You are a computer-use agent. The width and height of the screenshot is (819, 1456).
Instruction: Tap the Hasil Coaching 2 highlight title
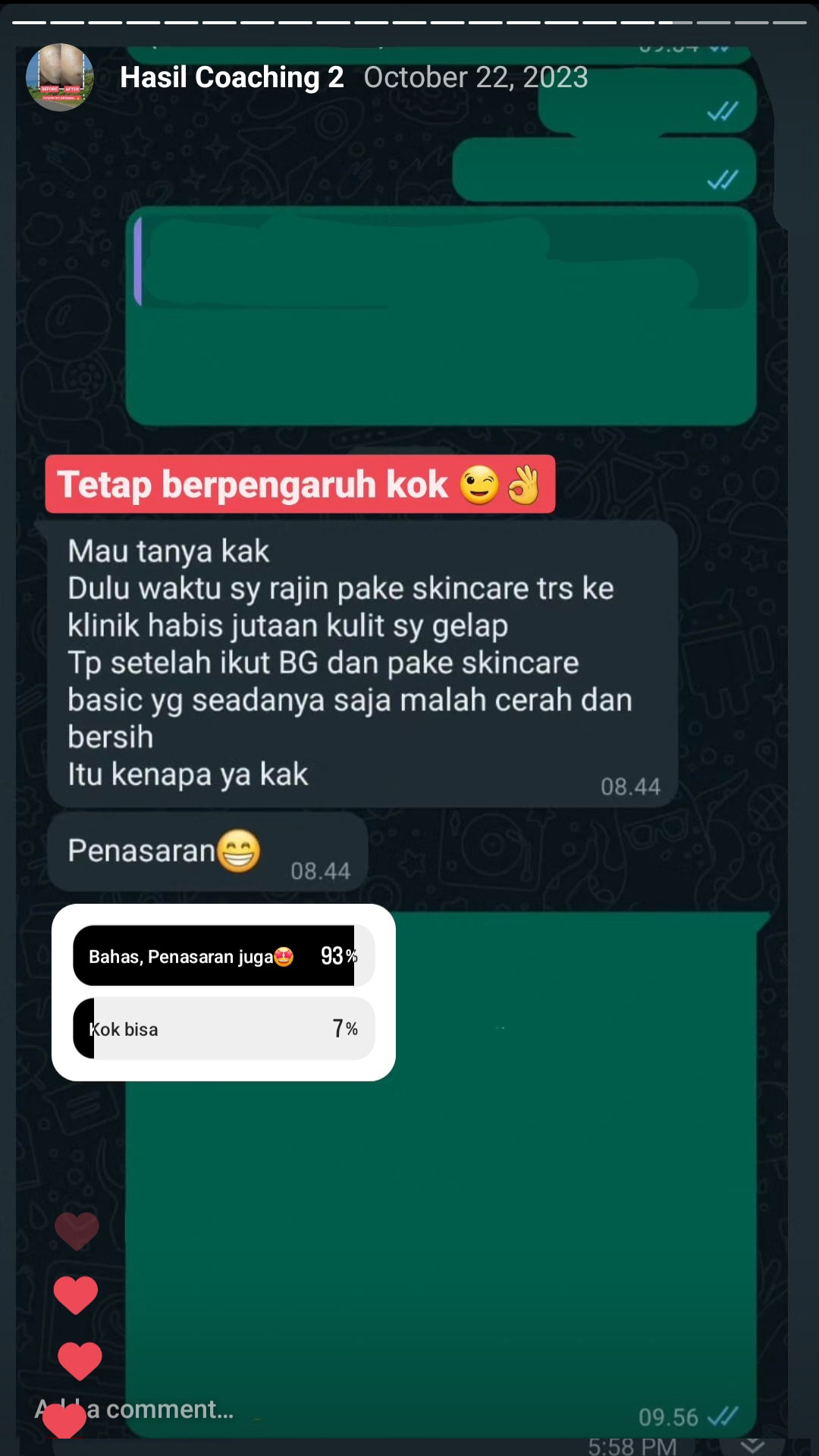click(x=231, y=77)
